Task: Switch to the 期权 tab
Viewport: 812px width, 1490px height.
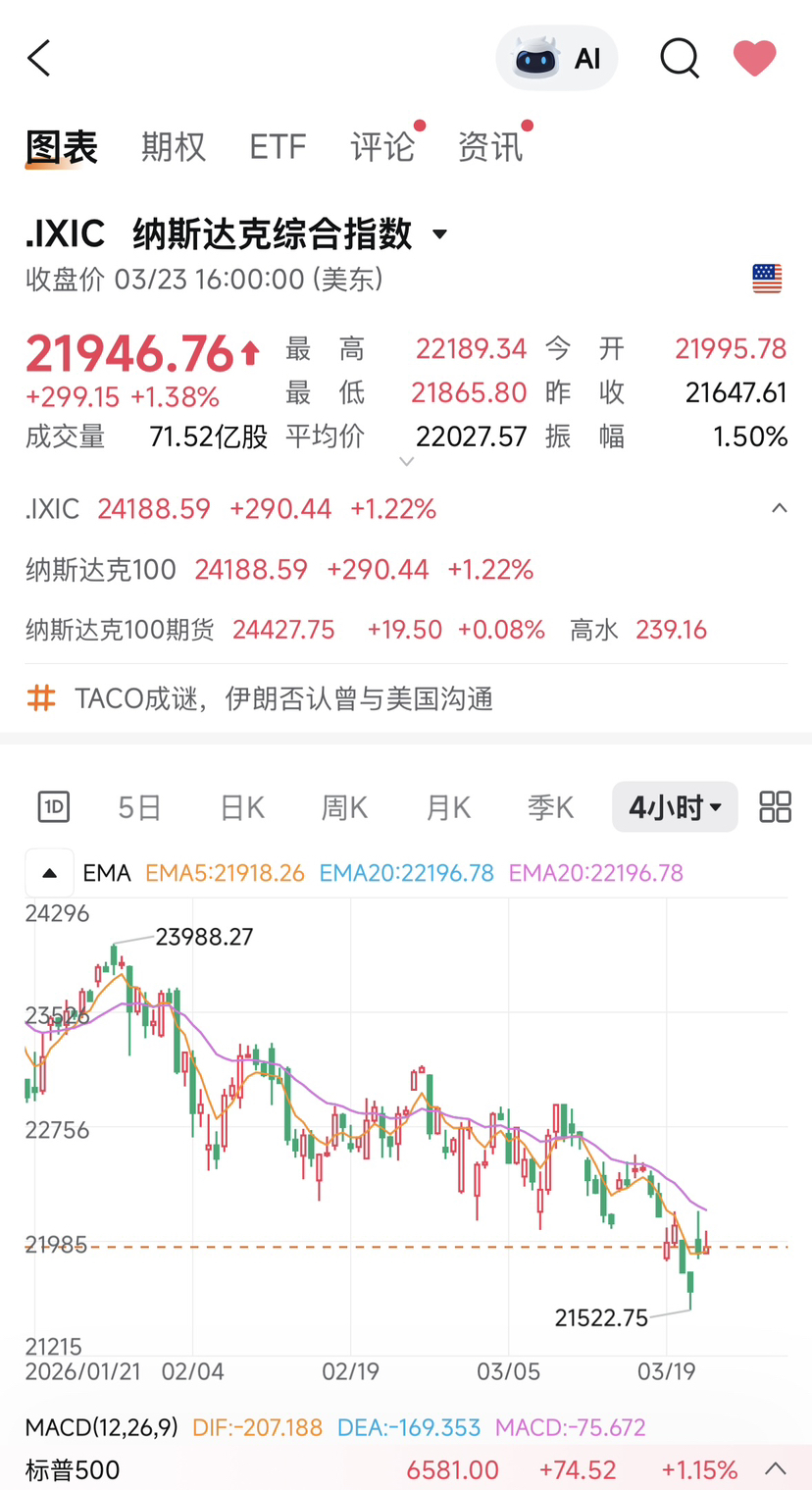Action: [x=174, y=147]
